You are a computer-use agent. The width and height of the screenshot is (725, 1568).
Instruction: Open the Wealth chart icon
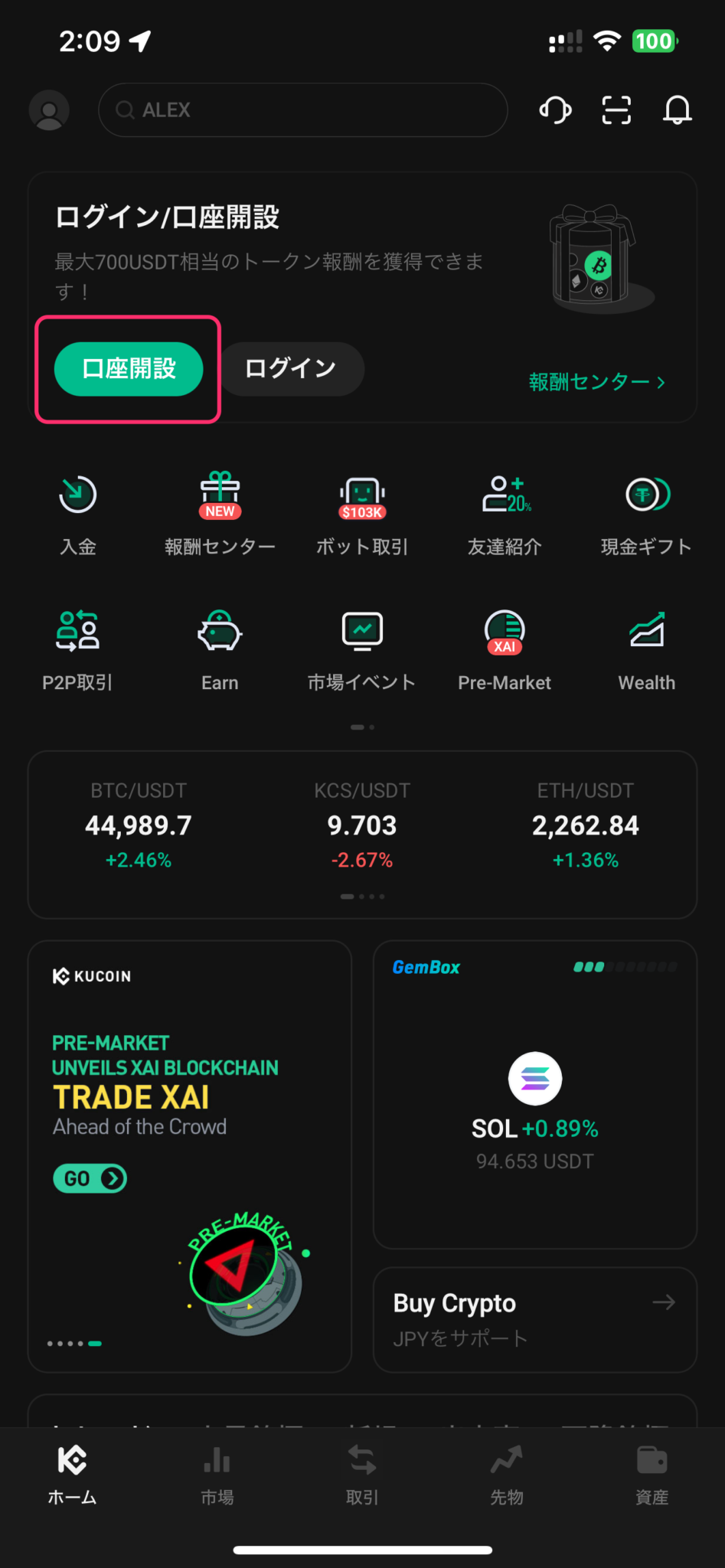point(645,648)
